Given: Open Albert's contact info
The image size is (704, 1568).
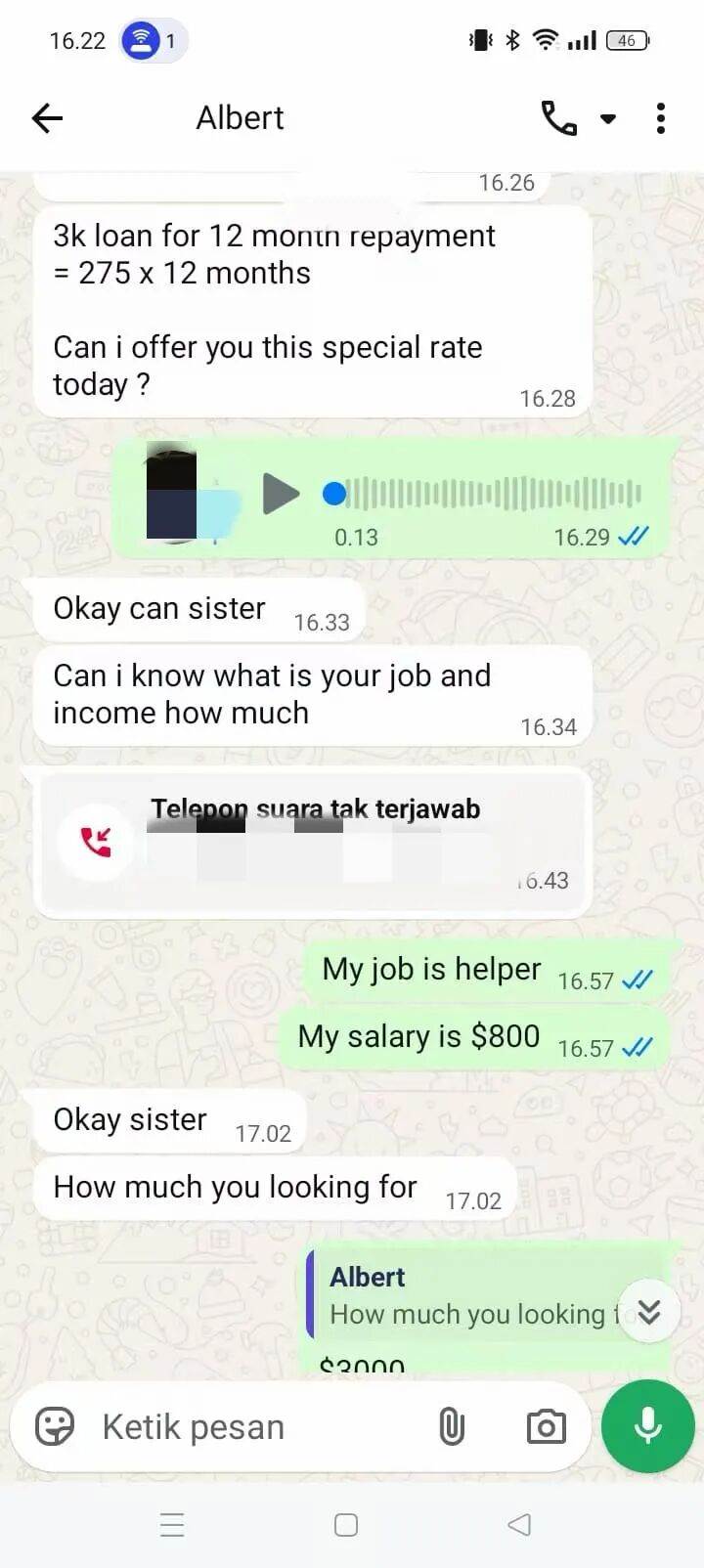Looking at the screenshot, I should click(240, 118).
